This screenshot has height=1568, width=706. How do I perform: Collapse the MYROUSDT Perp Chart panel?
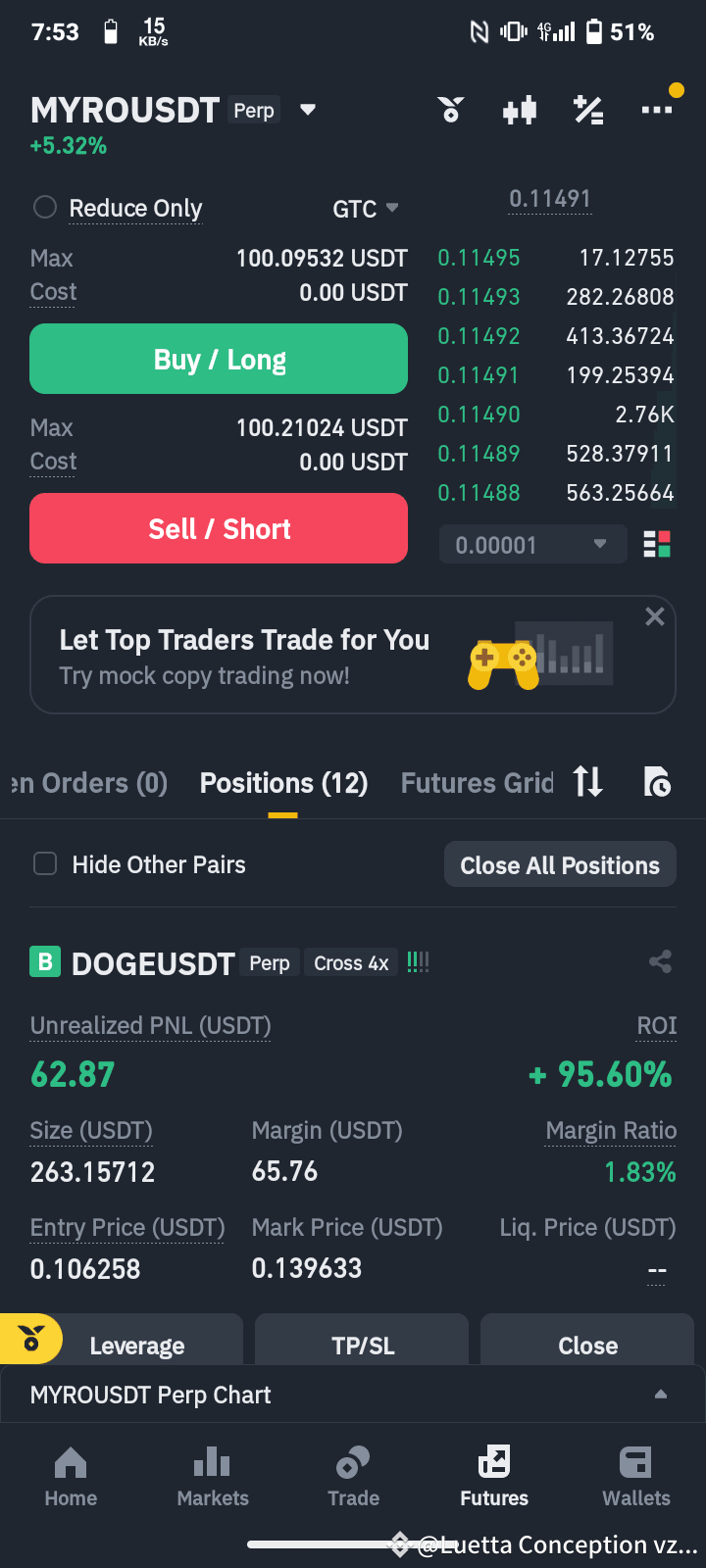click(x=658, y=1394)
